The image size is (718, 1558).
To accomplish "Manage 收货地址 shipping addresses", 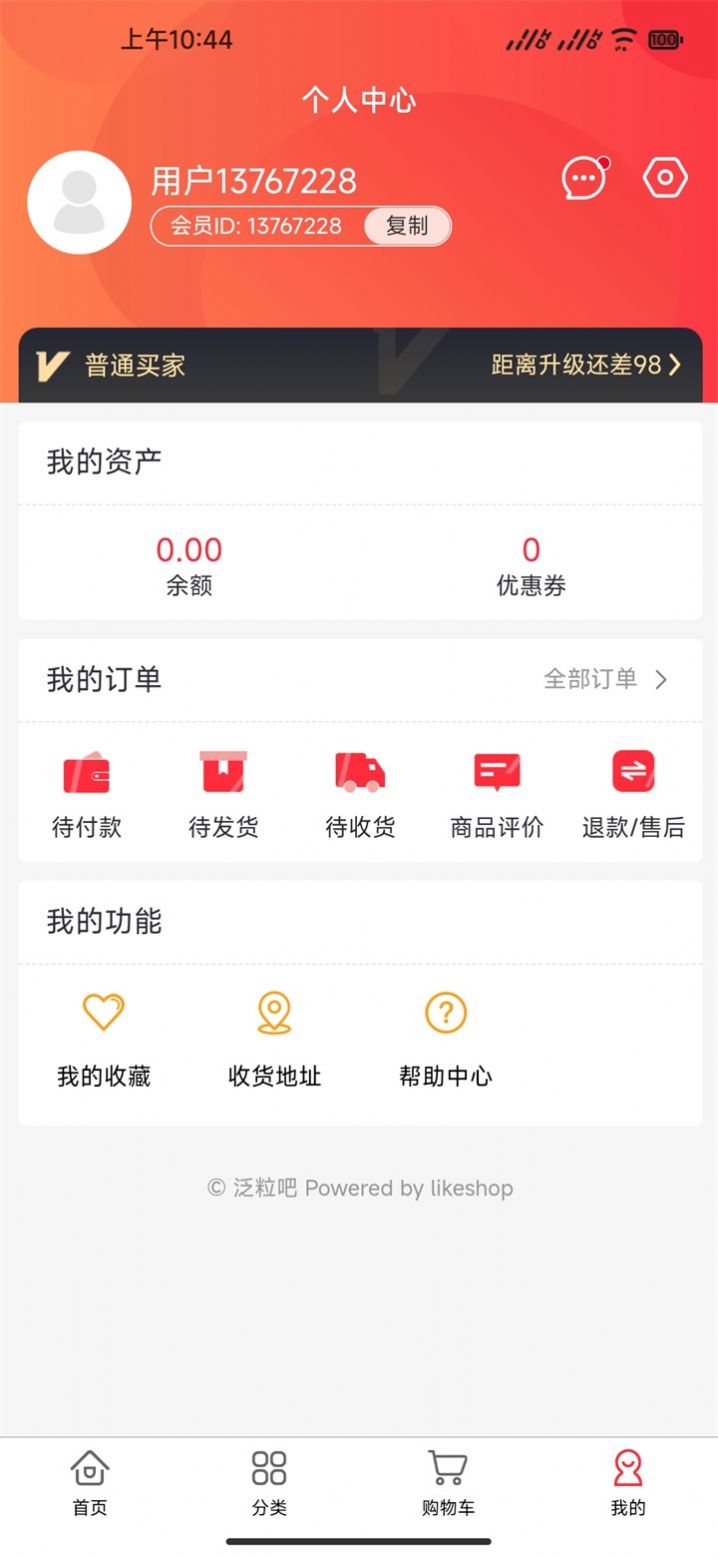I will pyautogui.click(x=274, y=1040).
